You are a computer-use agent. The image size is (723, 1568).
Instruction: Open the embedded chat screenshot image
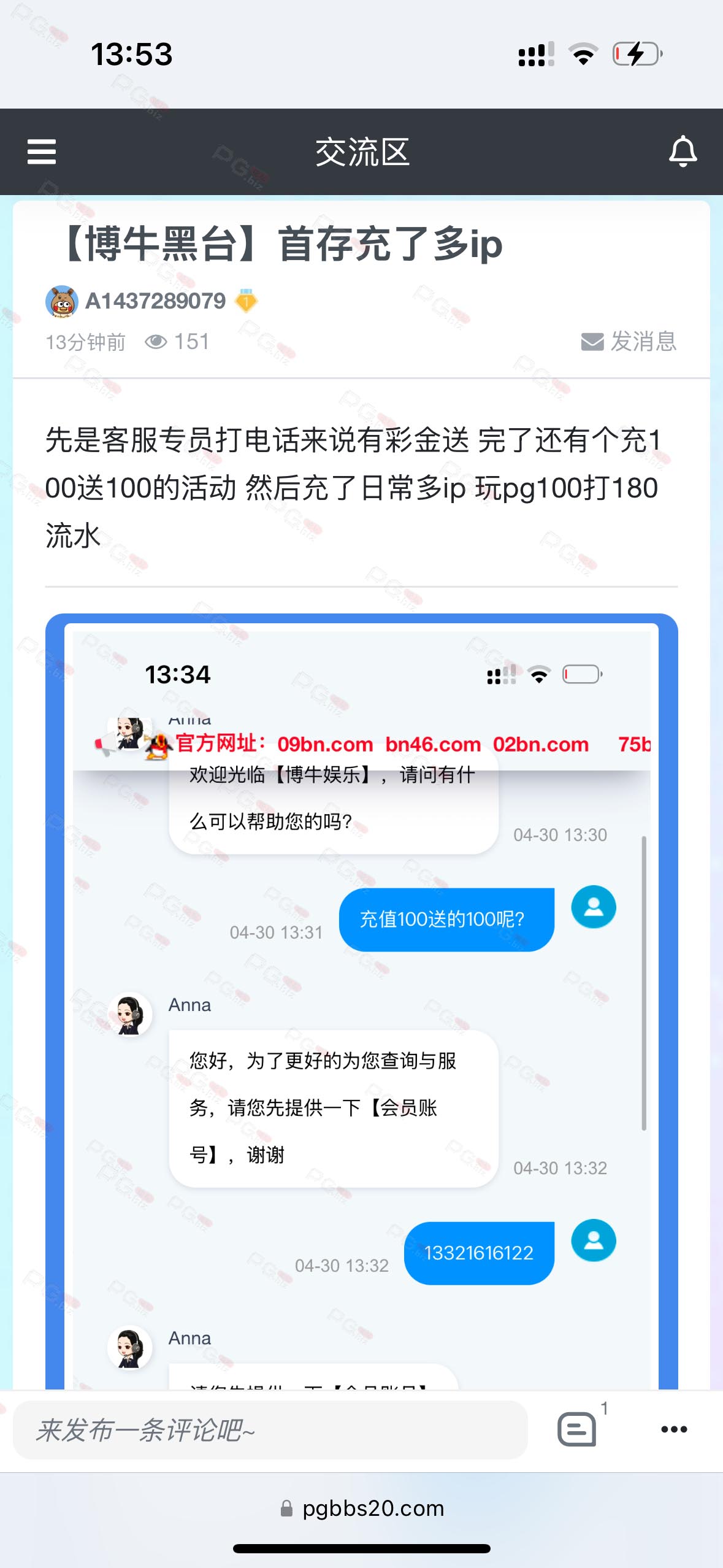coord(362,1001)
